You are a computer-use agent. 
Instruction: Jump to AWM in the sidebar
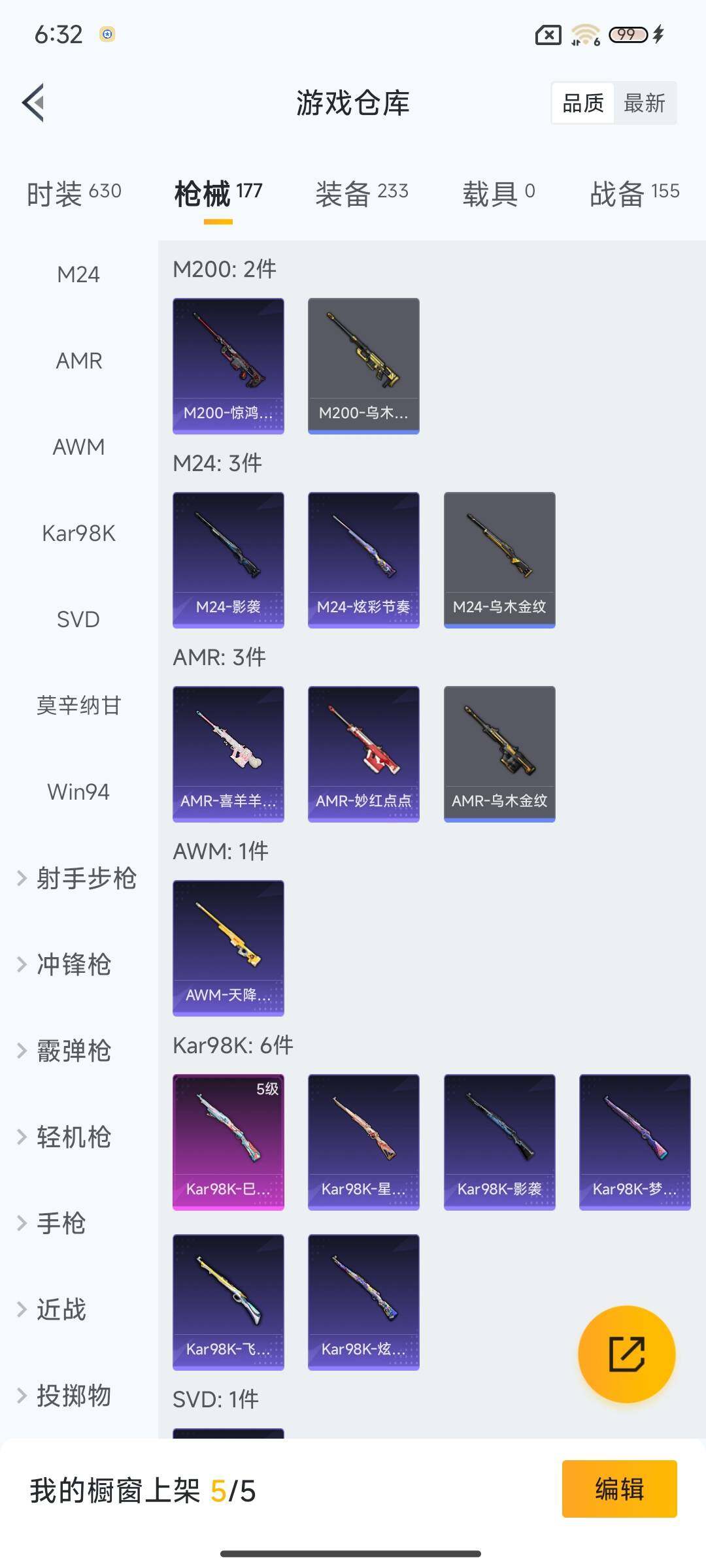click(x=78, y=447)
